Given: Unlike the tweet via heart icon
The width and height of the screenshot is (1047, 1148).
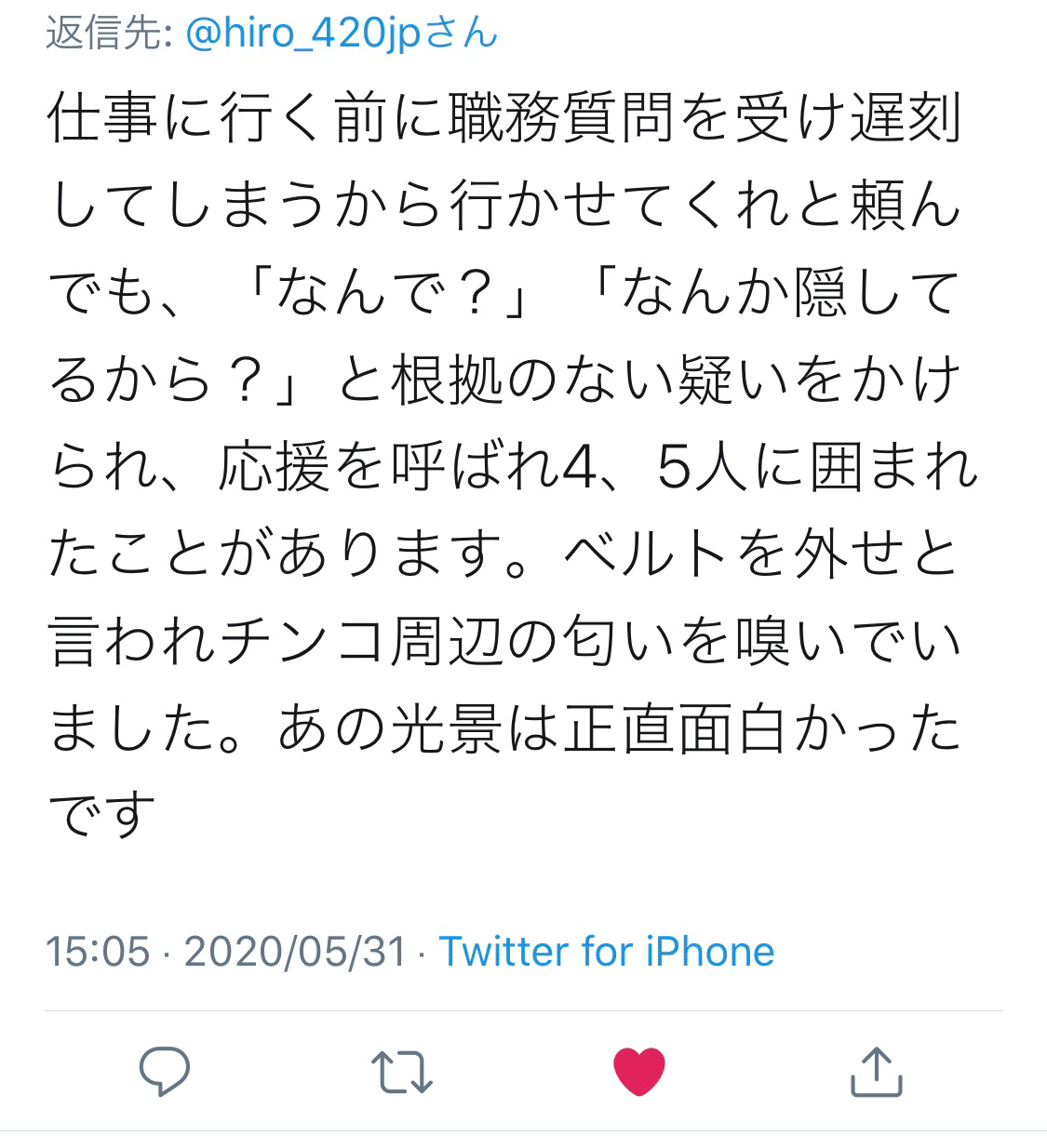Looking at the screenshot, I should [x=639, y=1072].
